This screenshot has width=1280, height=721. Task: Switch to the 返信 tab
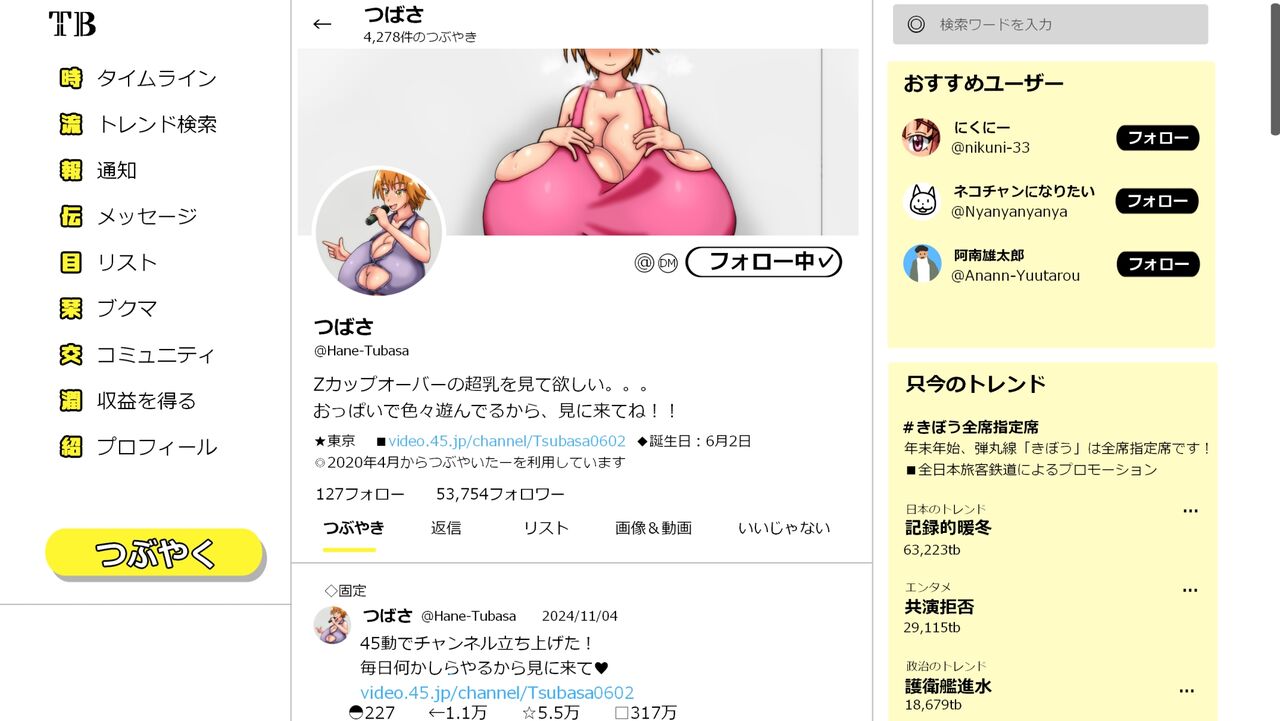point(446,528)
